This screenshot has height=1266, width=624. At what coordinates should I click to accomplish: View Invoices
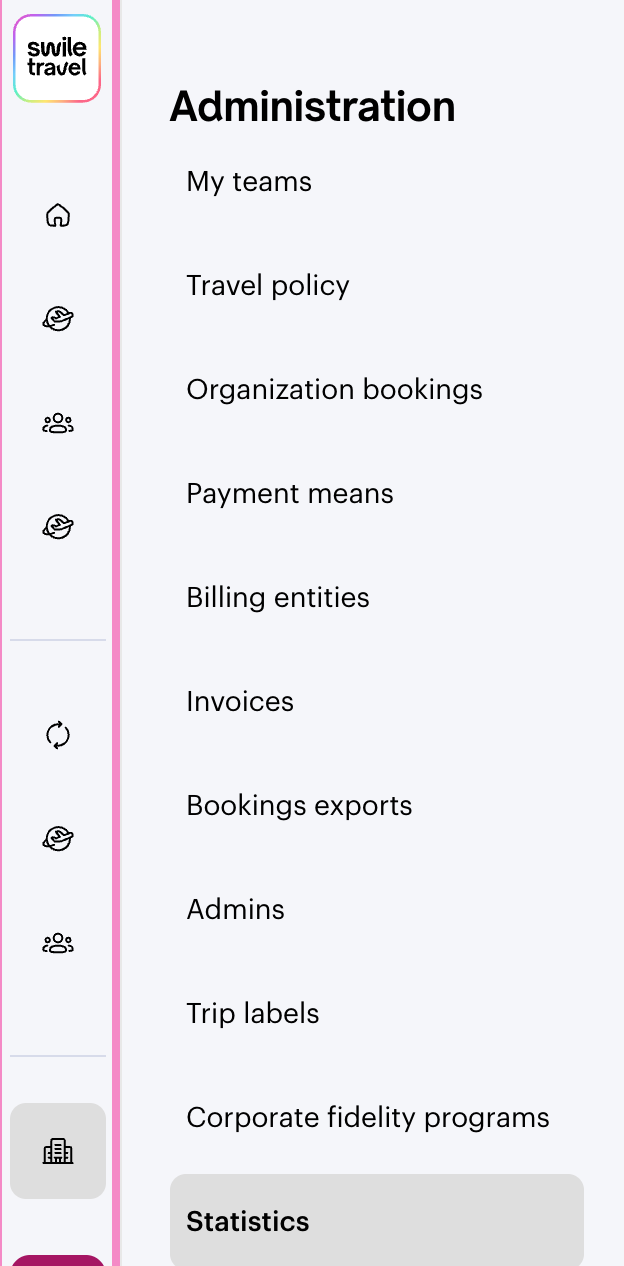click(240, 702)
